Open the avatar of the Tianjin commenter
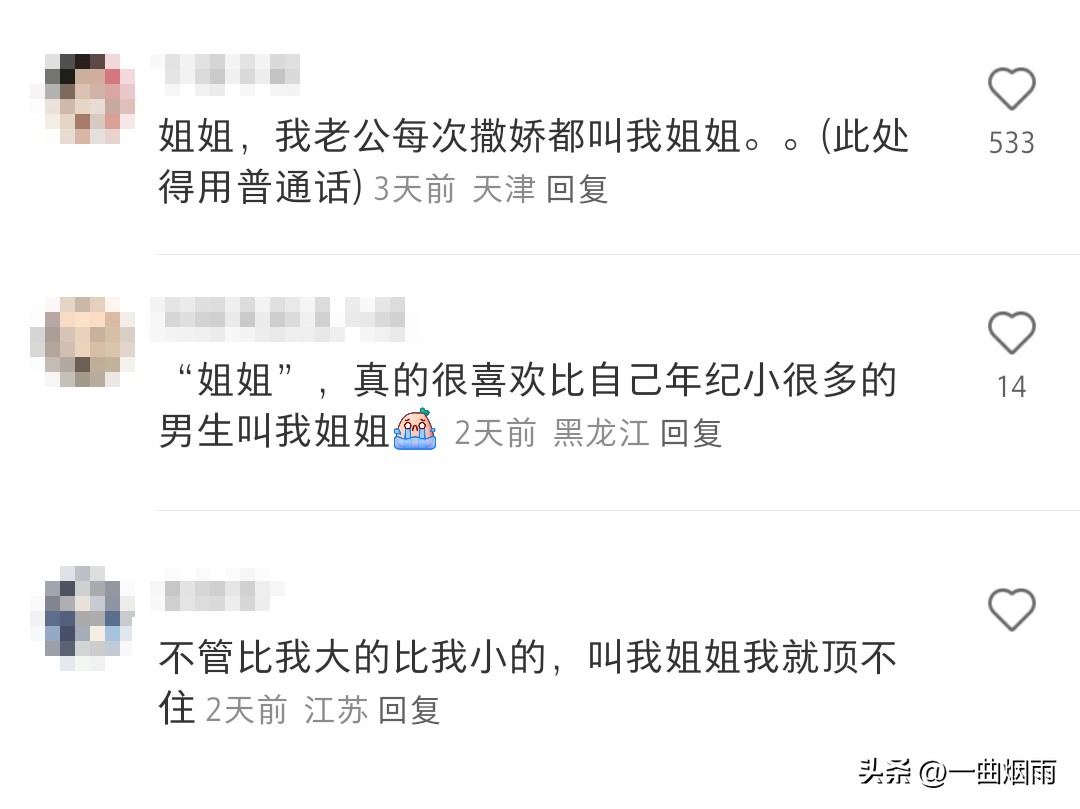Viewport: 1080px width, 809px height. [x=90, y=93]
